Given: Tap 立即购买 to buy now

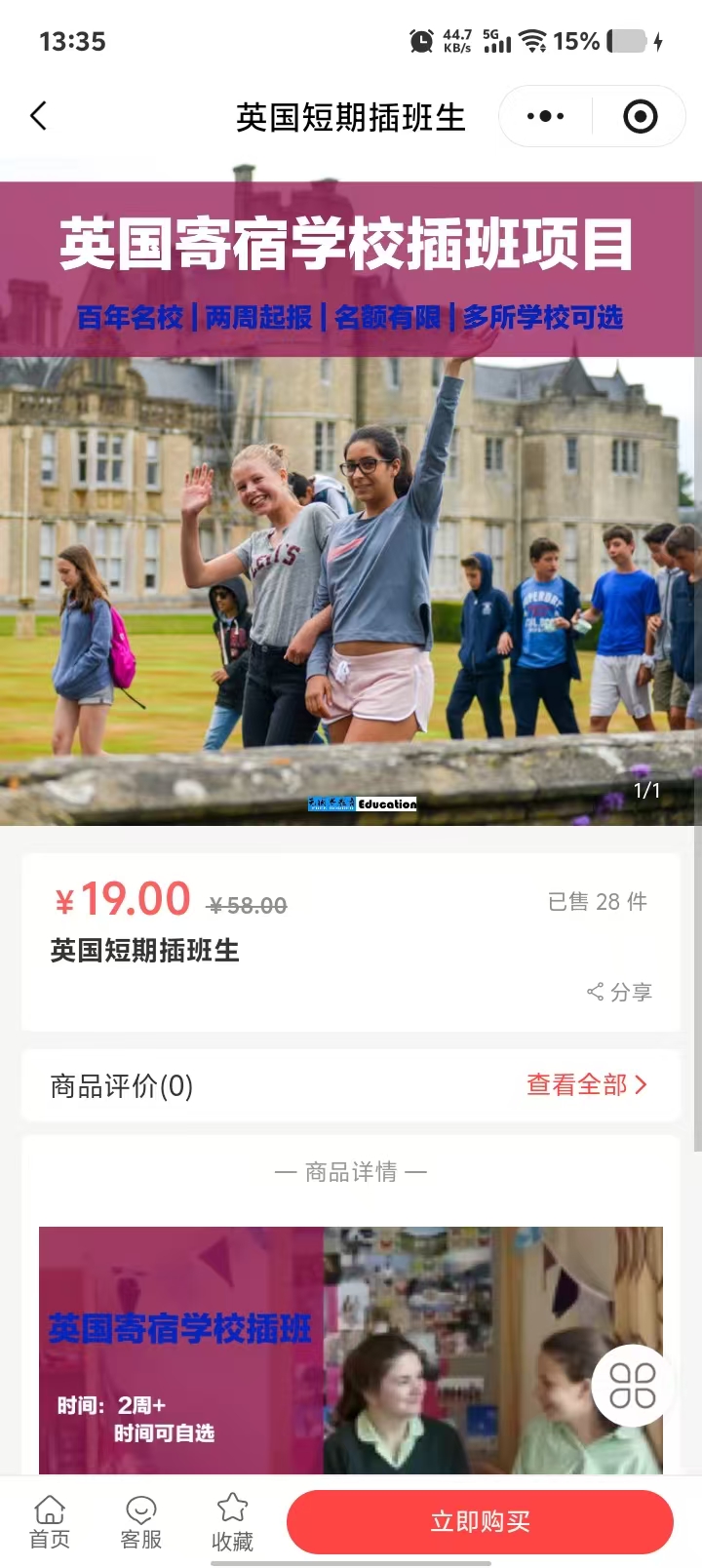Looking at the screenshot, I should pos(480,1521).
